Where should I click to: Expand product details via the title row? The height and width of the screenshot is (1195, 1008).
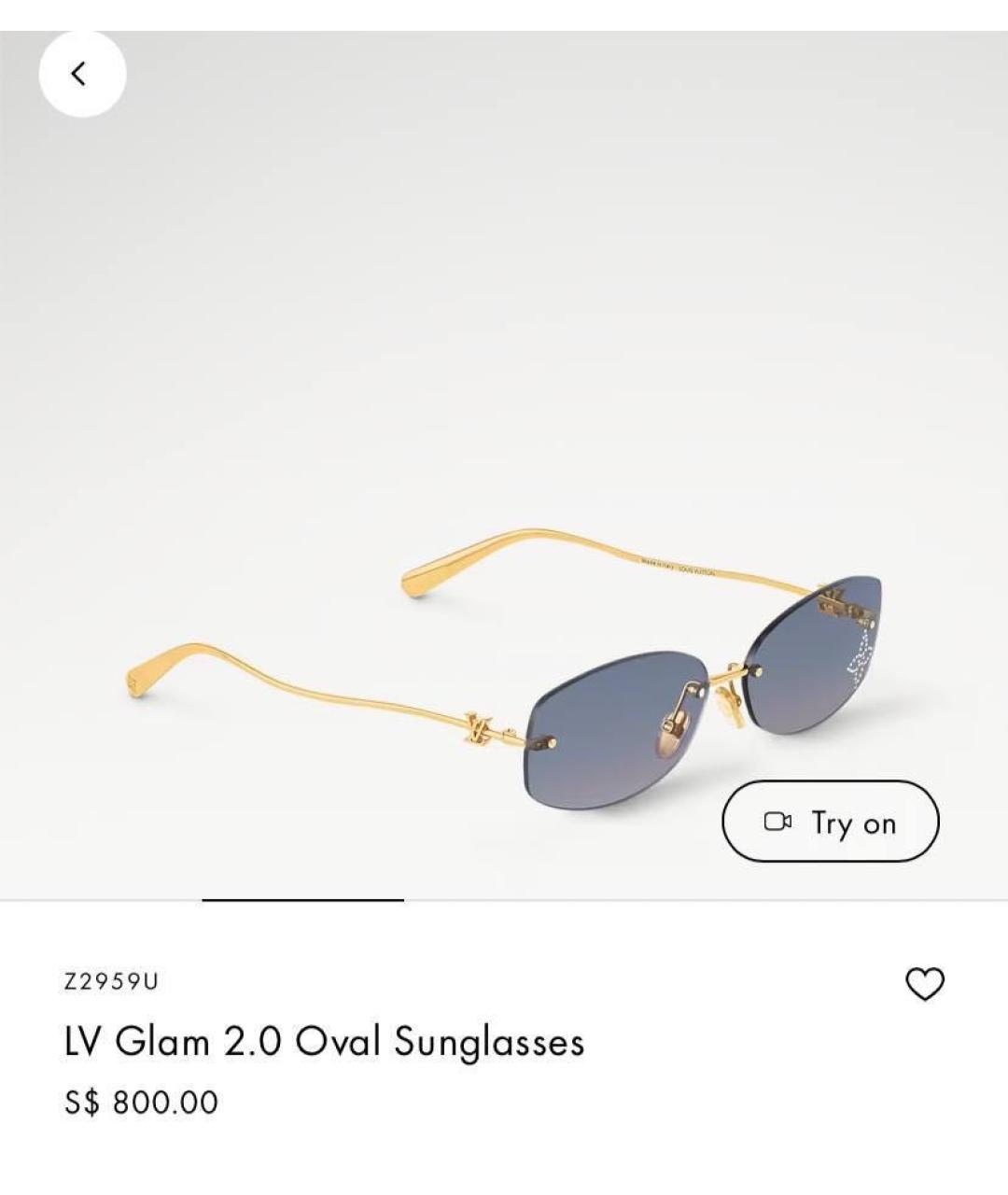point(323,1043)
